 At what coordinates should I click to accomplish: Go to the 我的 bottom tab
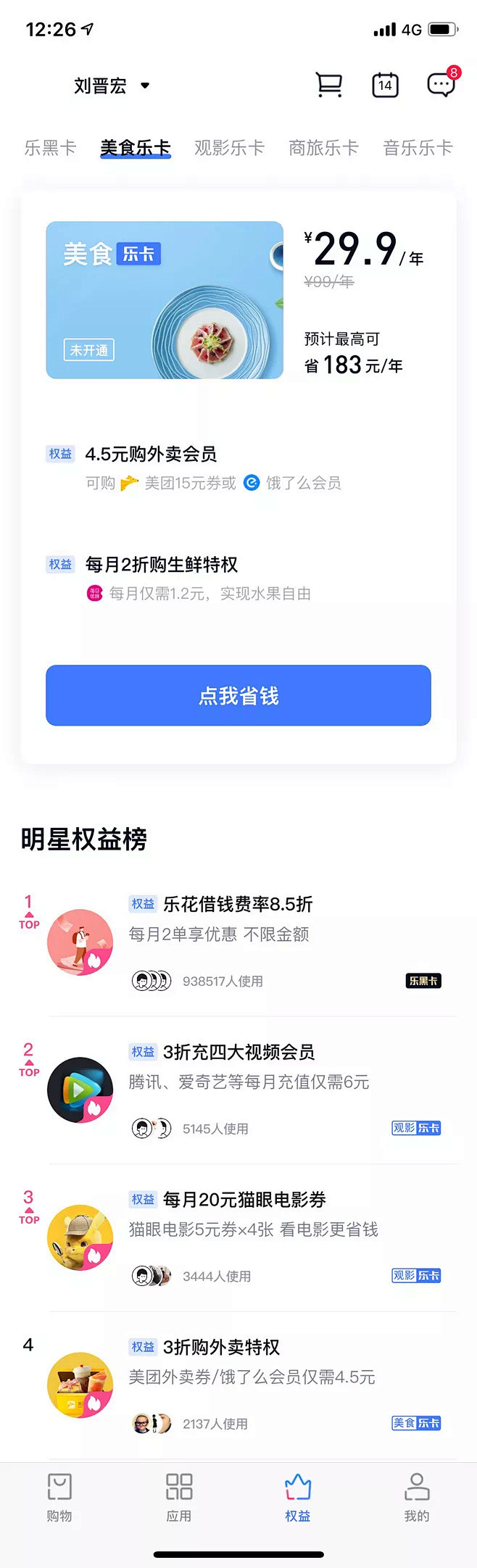(x=417, y=1496)
